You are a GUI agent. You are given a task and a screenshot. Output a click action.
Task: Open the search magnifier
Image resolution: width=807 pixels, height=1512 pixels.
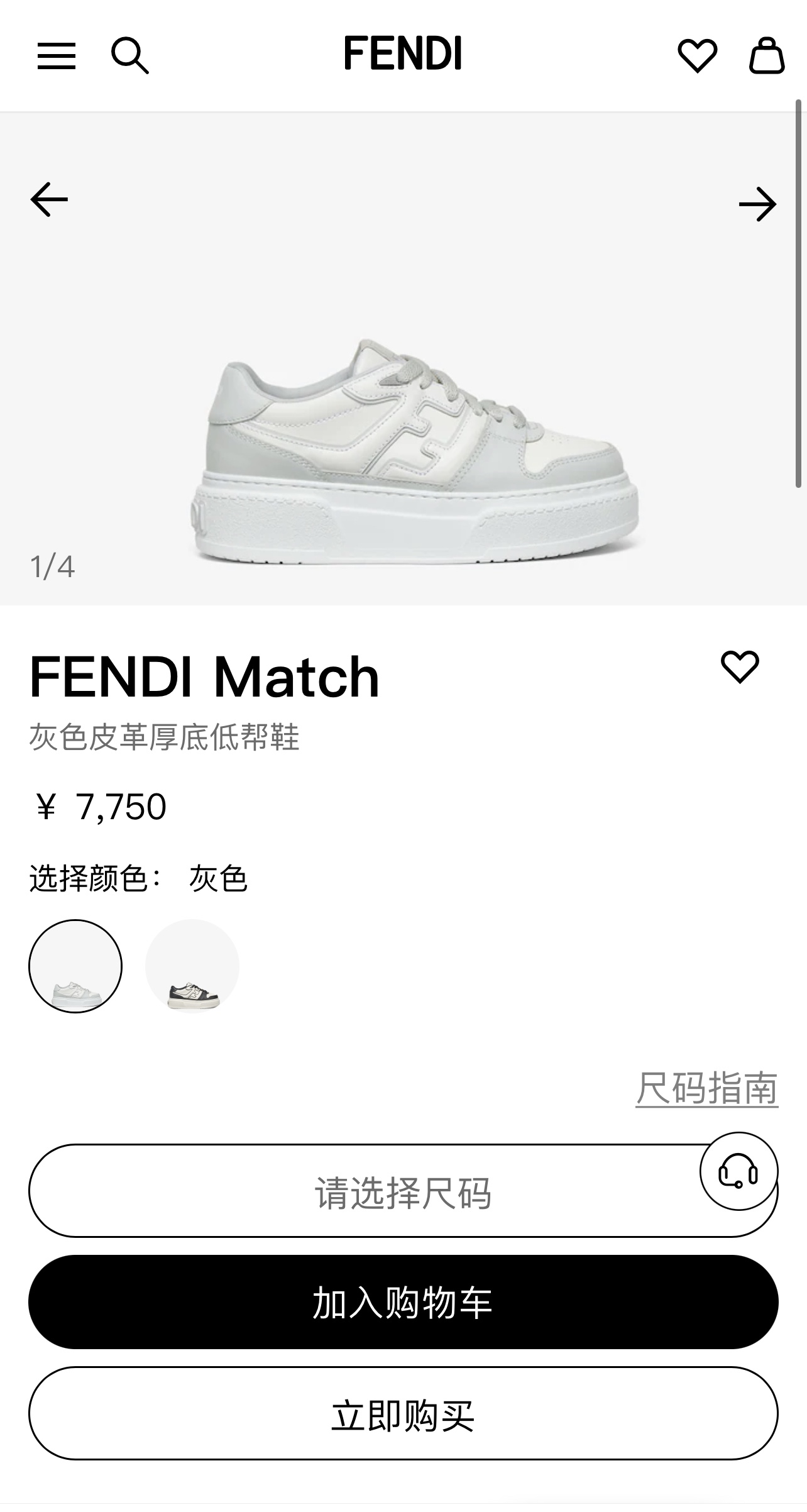(x=129, y=56)
